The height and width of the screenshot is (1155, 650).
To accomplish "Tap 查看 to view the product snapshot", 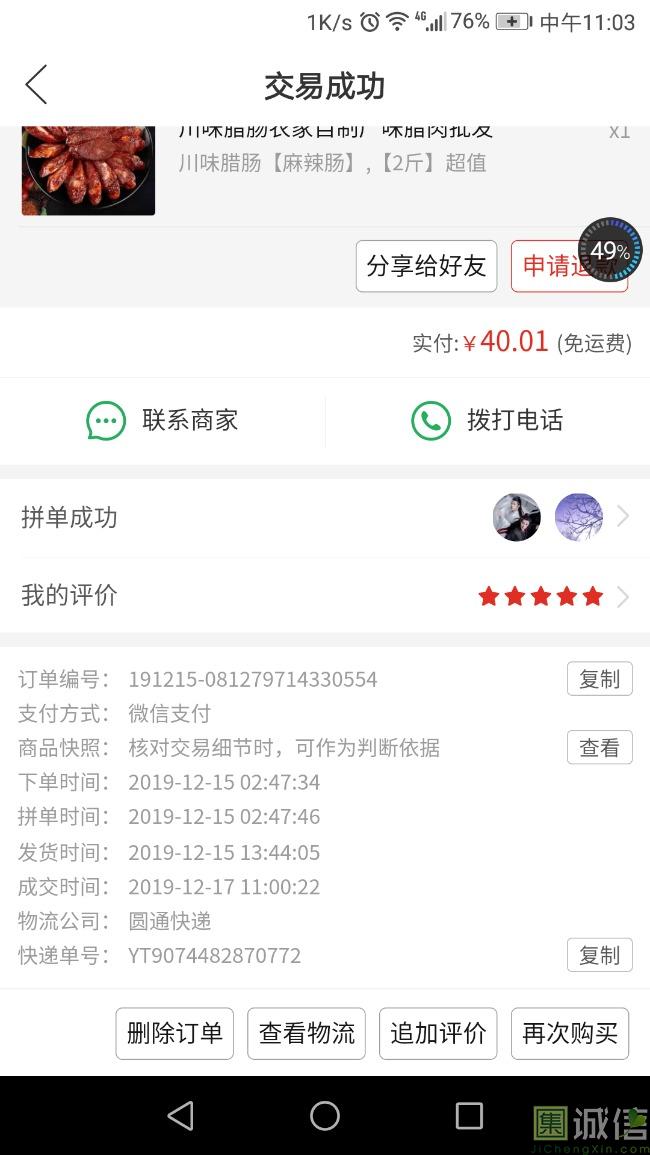I will [x=599, y=748].
